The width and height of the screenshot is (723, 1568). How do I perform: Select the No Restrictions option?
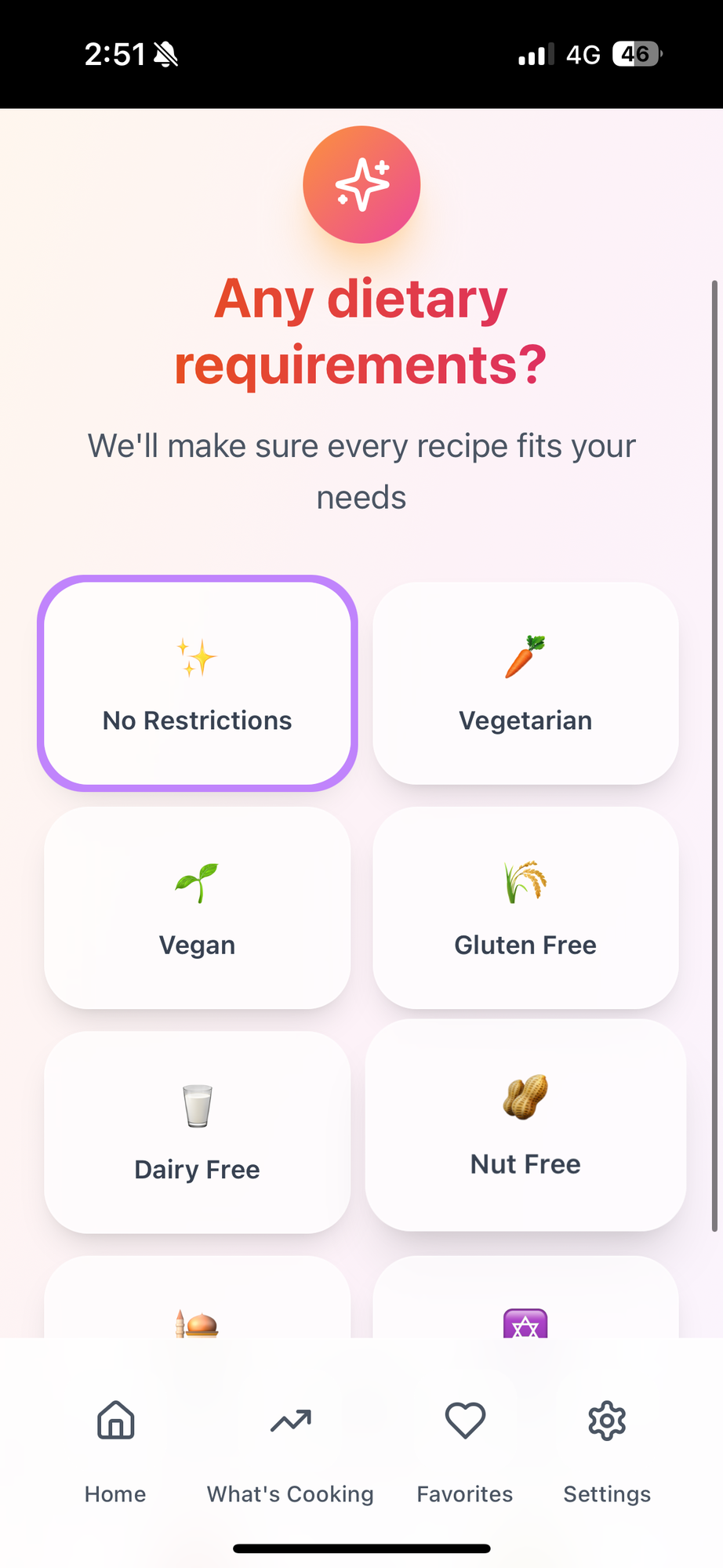tap(198, 684)
